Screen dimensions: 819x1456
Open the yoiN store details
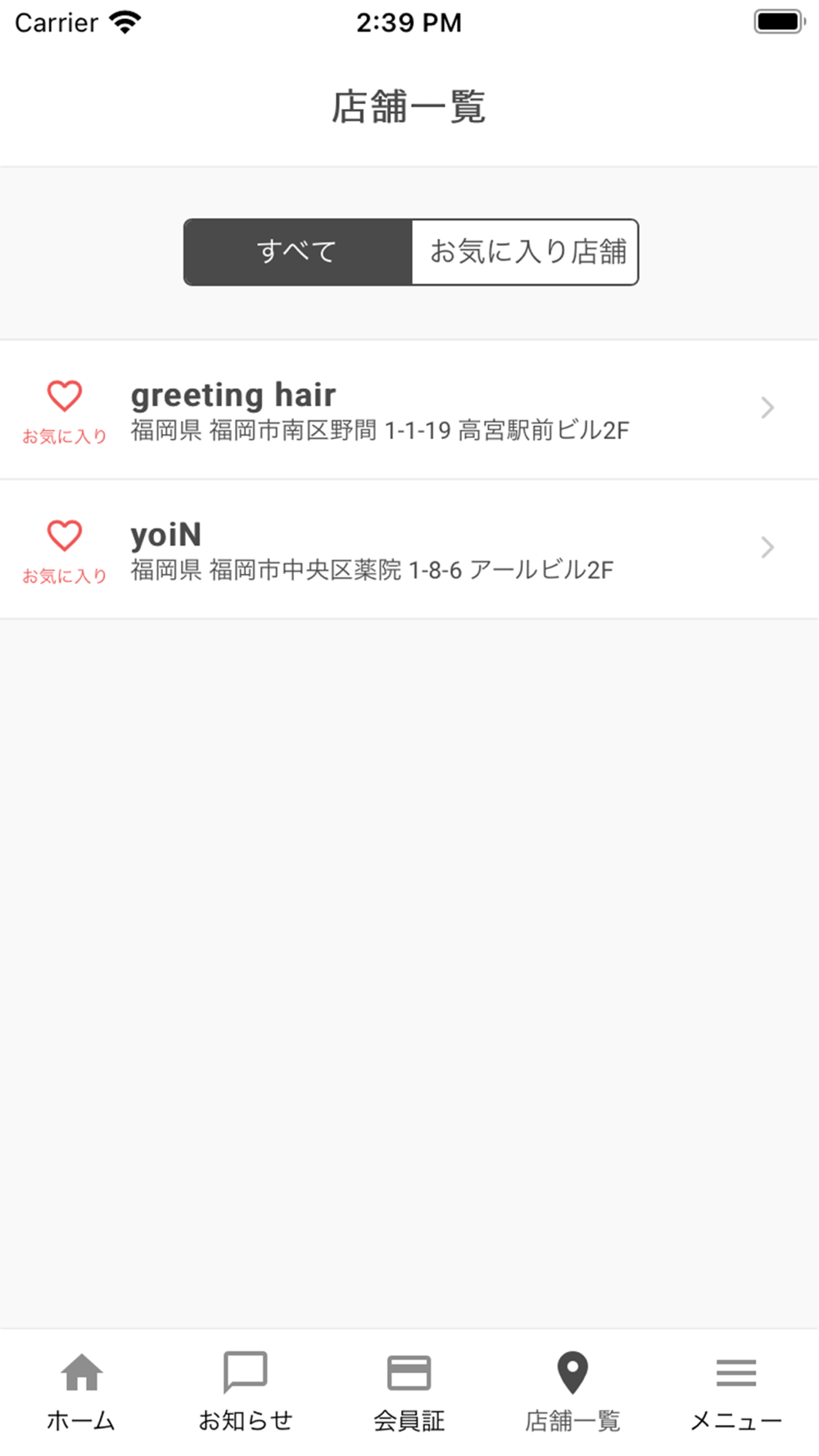pos(409,549)
